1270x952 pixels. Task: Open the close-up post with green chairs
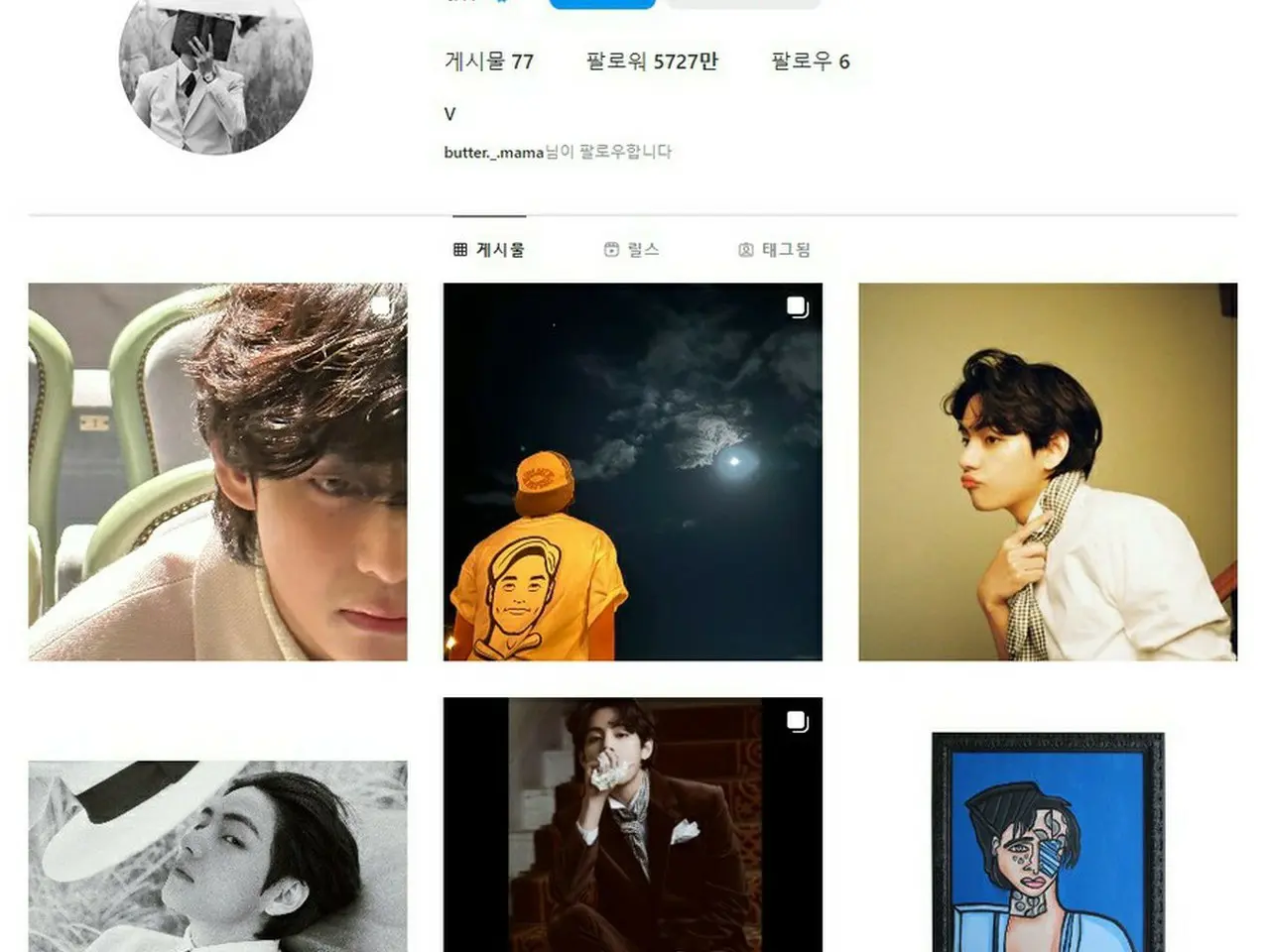pyautogui.click(x=217, y=472)
